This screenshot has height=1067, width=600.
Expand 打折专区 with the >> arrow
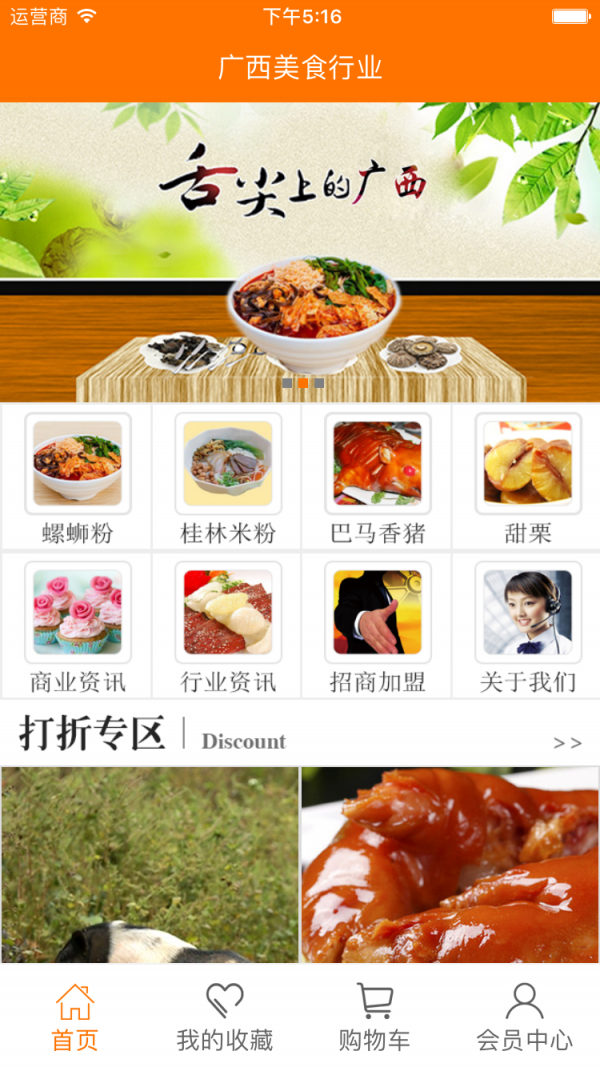pos(567,742)
